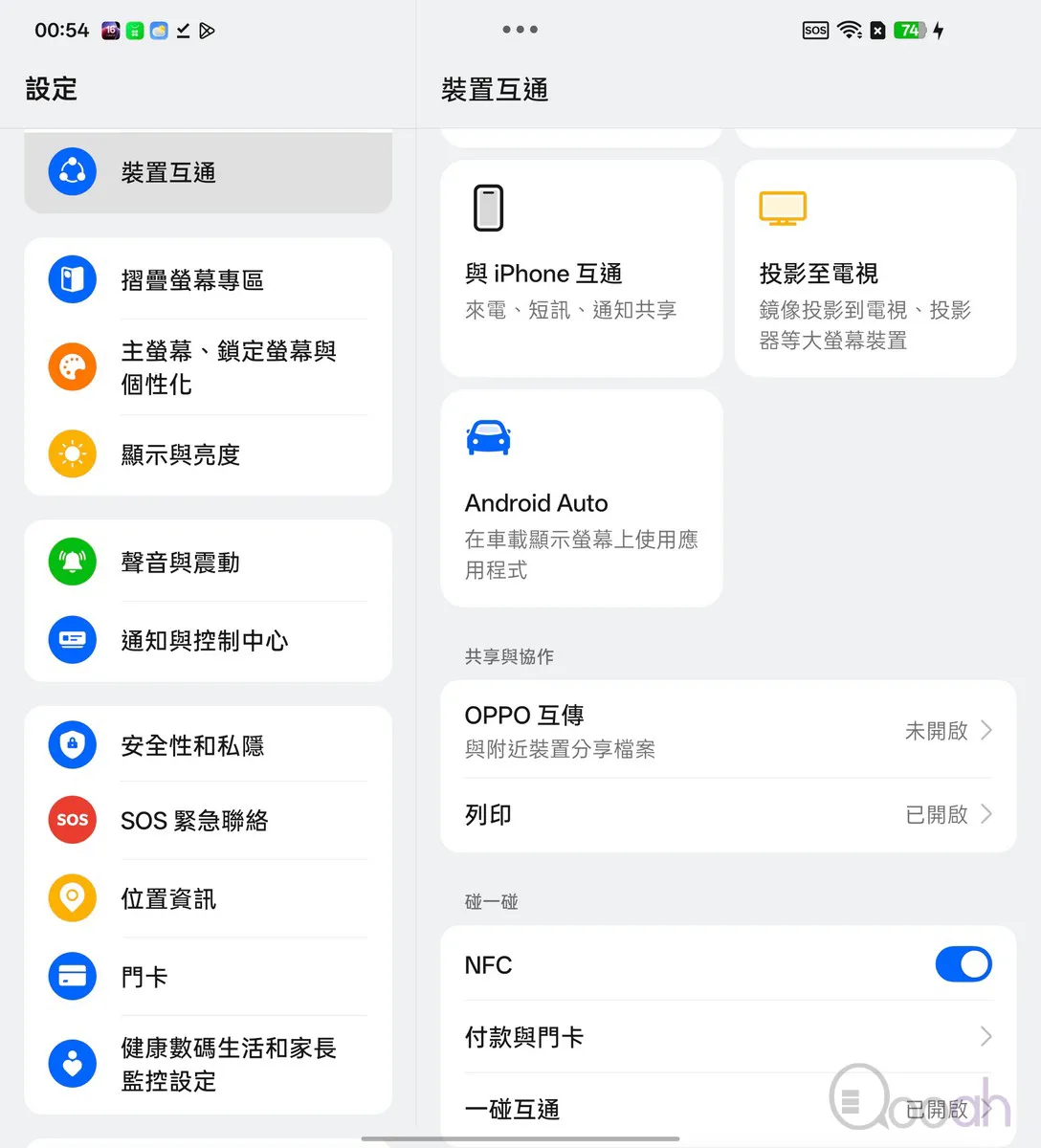Open 付款與門卡 row
The height and width of the screenshot is (1148, 1041).
tap(727, 1036)
